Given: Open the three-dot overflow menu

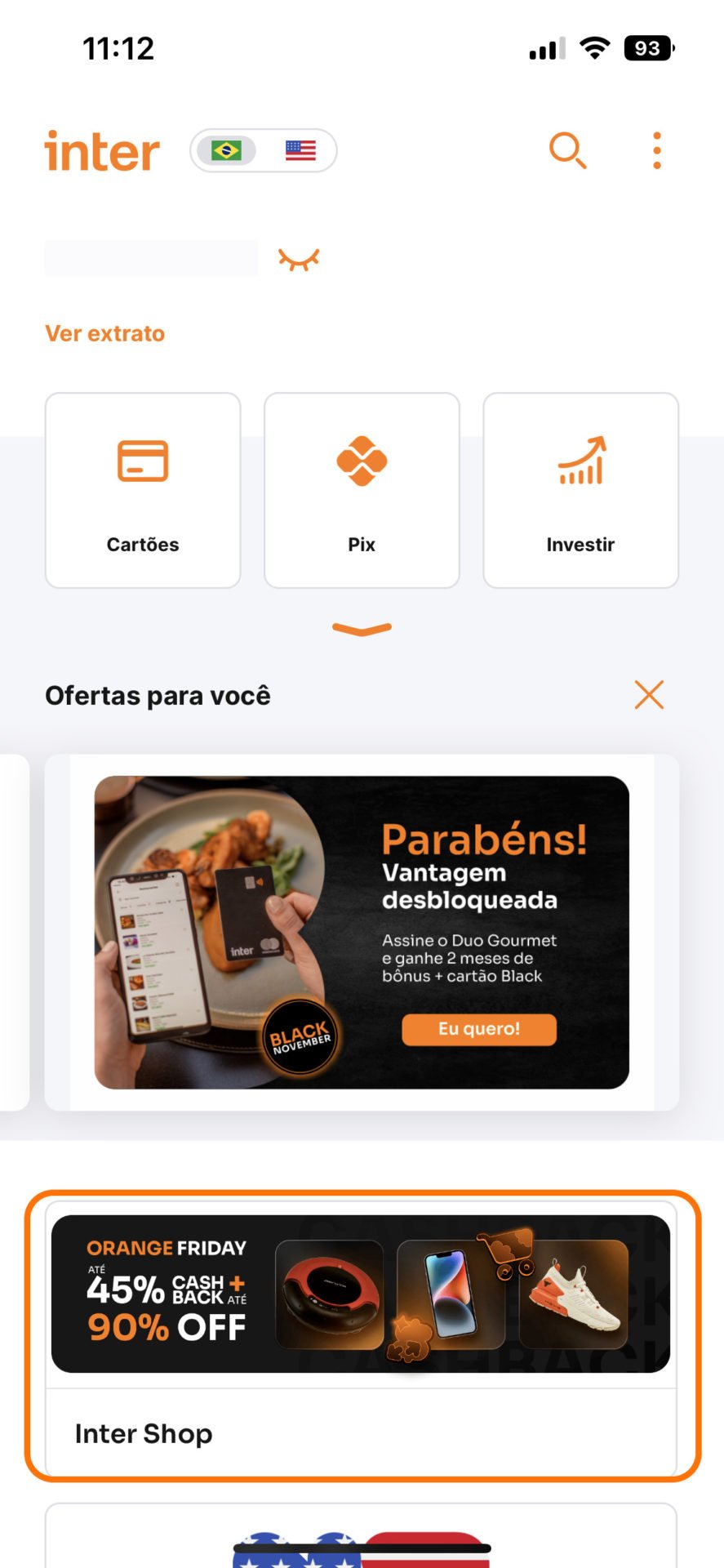Looking at the screenshot, I should point(657,151).
